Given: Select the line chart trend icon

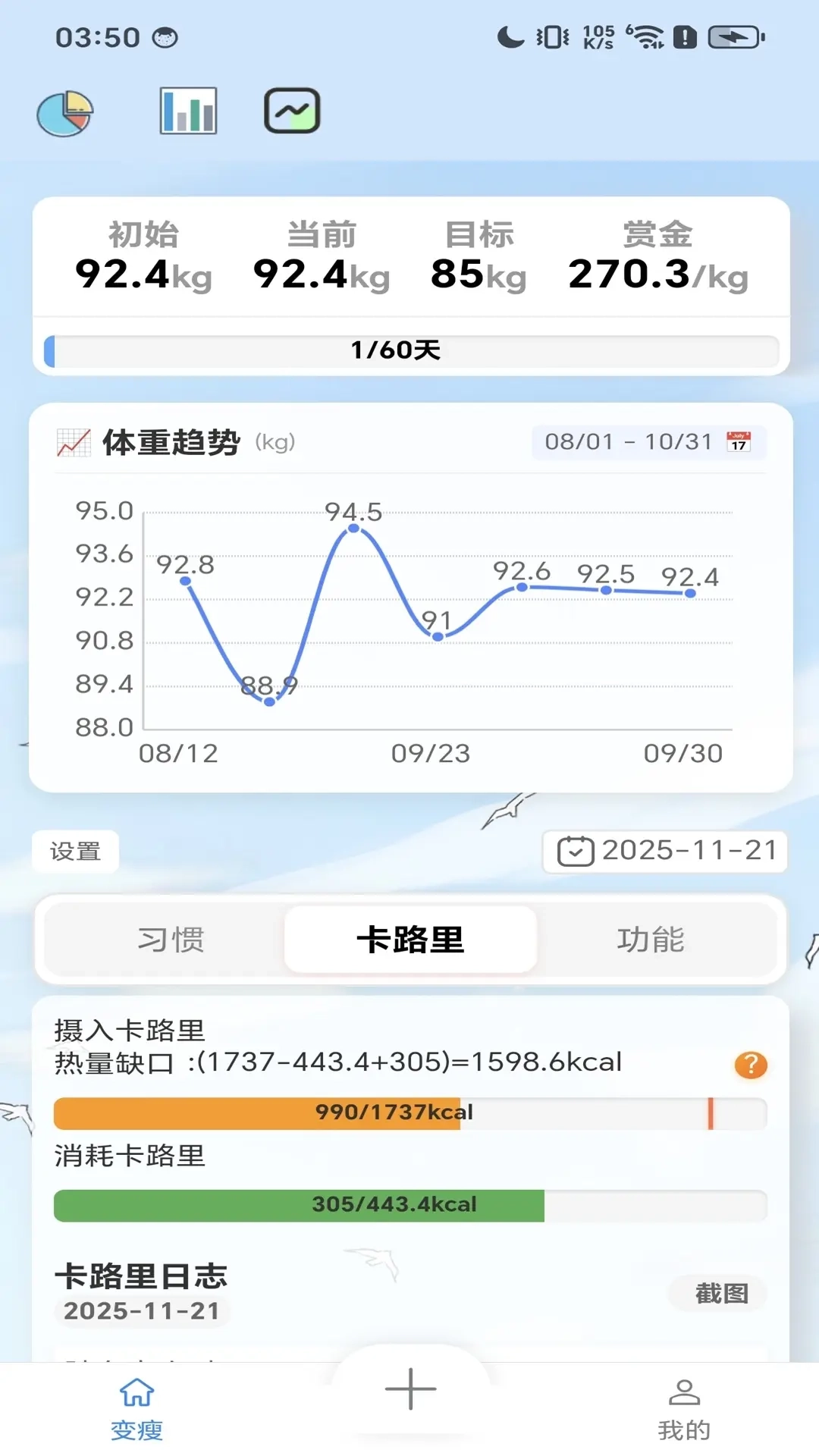Looking at the screenshot, I should (293, 111).
